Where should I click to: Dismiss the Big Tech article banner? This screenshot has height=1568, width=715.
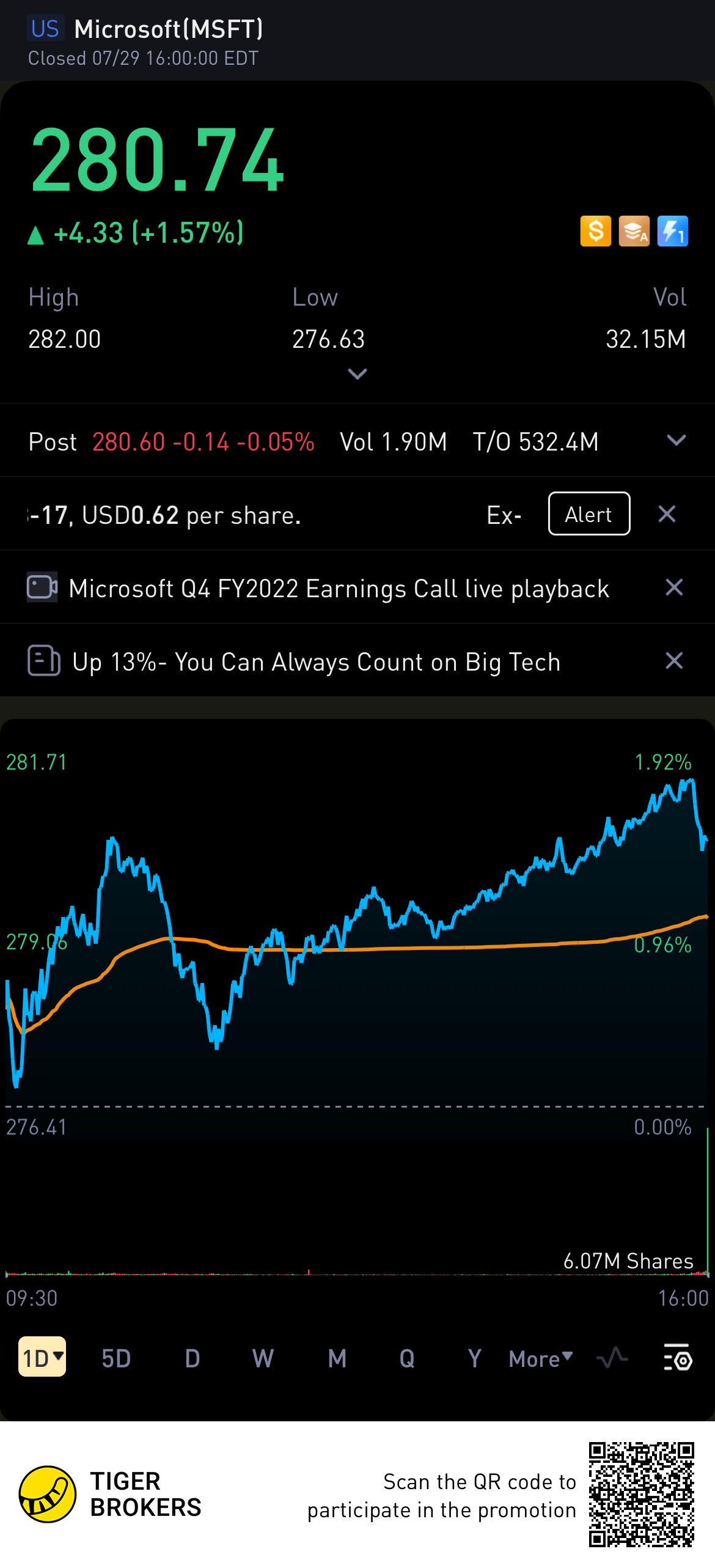click(x=673, y=661)
